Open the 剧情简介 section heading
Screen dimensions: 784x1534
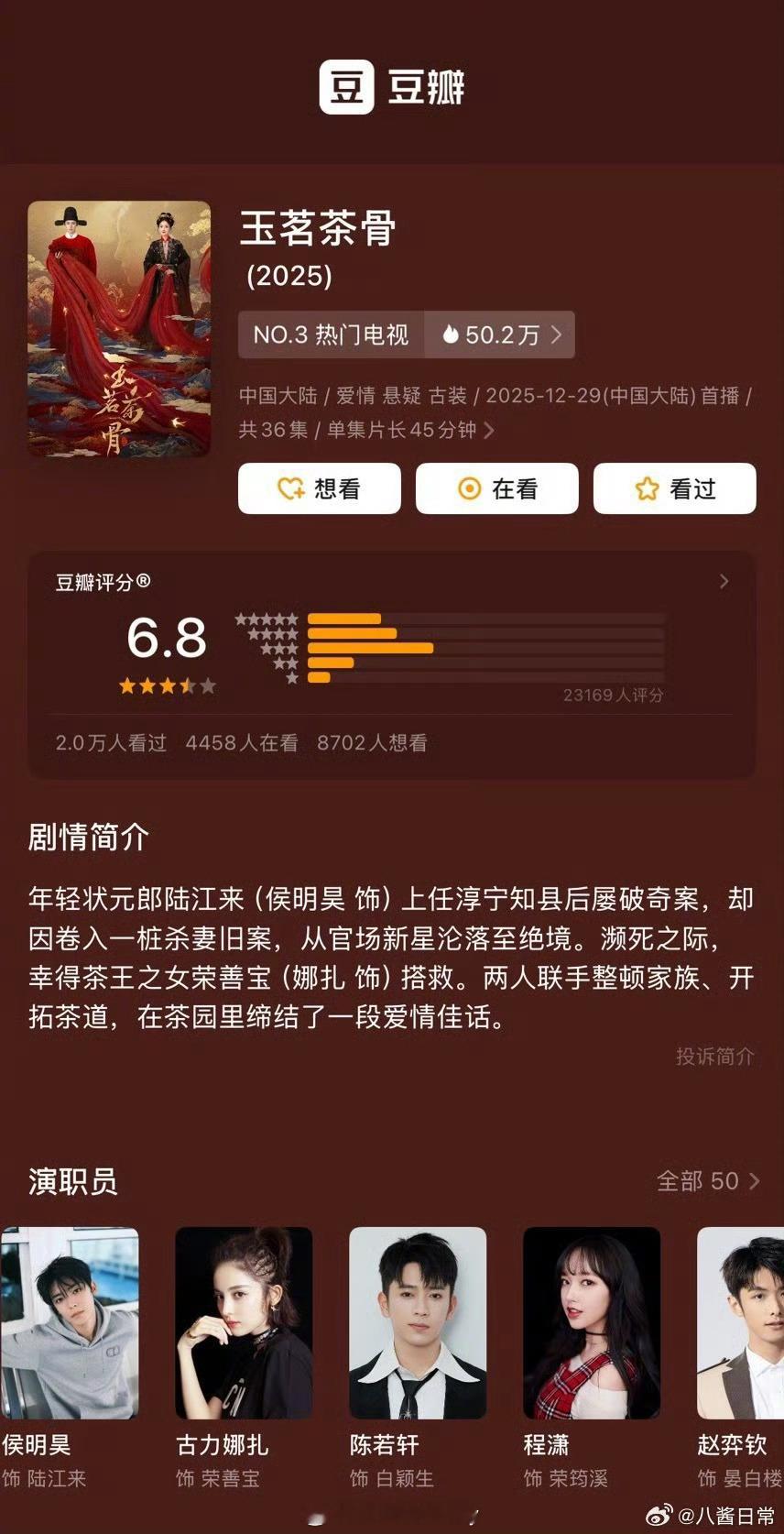tap(85, 837)
